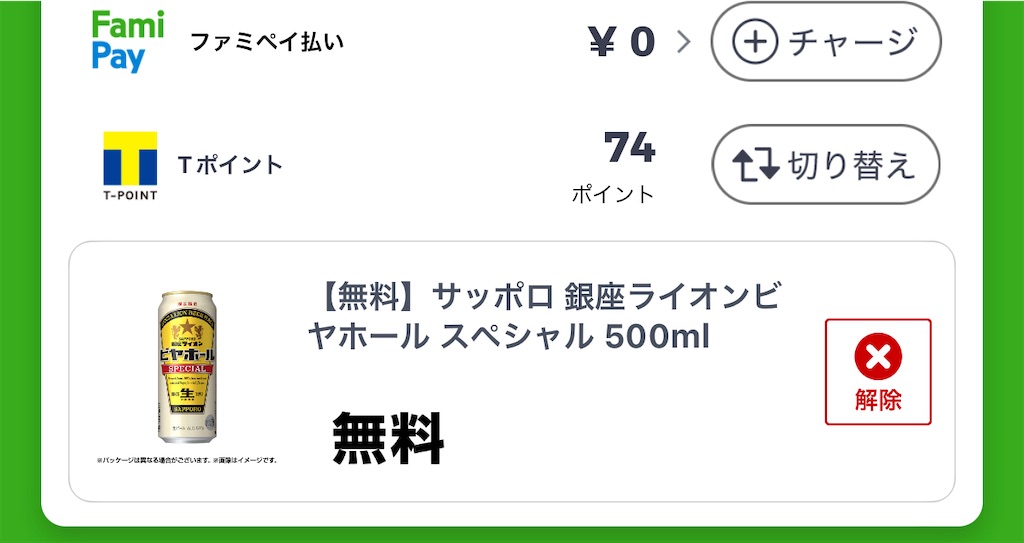The height and width of the screenshot is (543, 1024).
Task: Remove the free beer coupon with 解除
Action: pos(878,372)
